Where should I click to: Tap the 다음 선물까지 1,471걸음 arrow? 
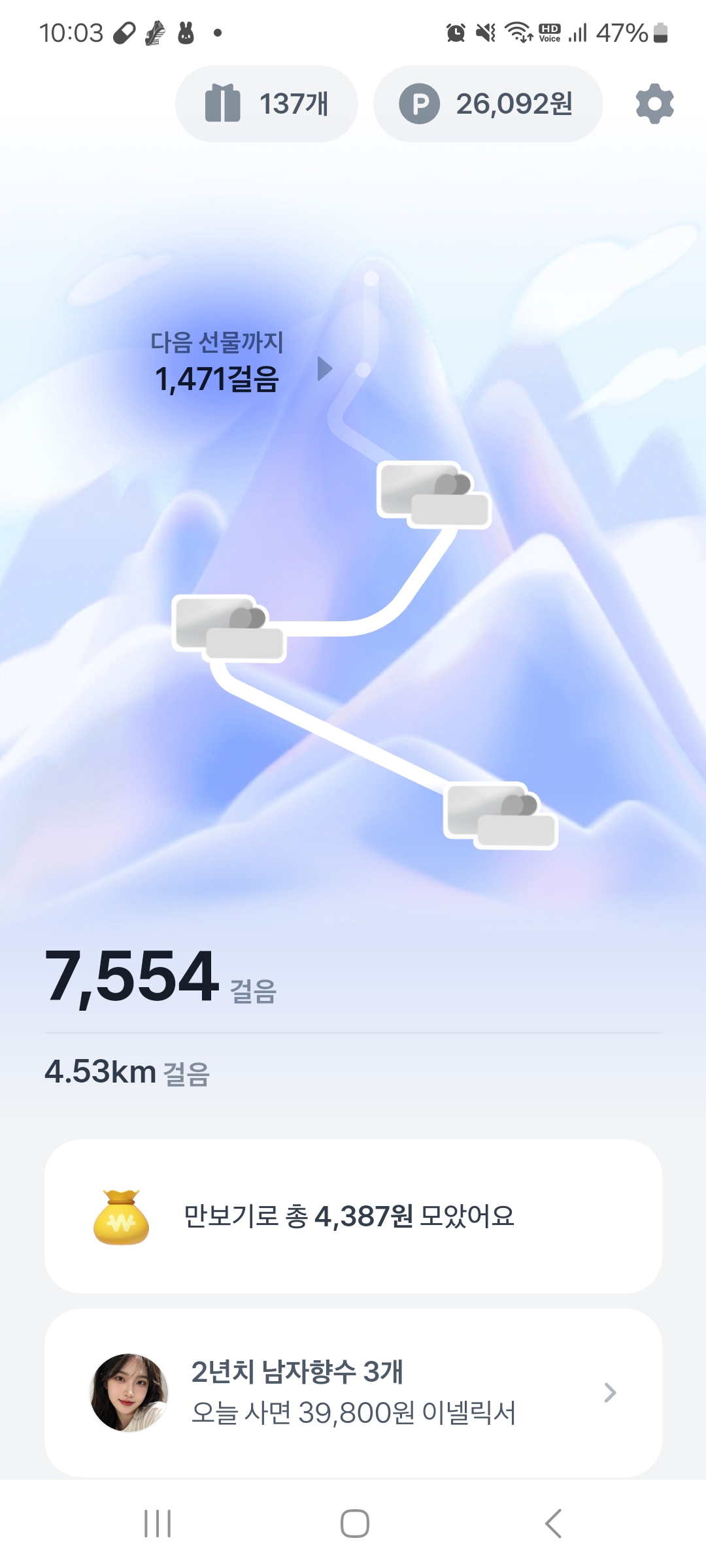tap(324, 368)
